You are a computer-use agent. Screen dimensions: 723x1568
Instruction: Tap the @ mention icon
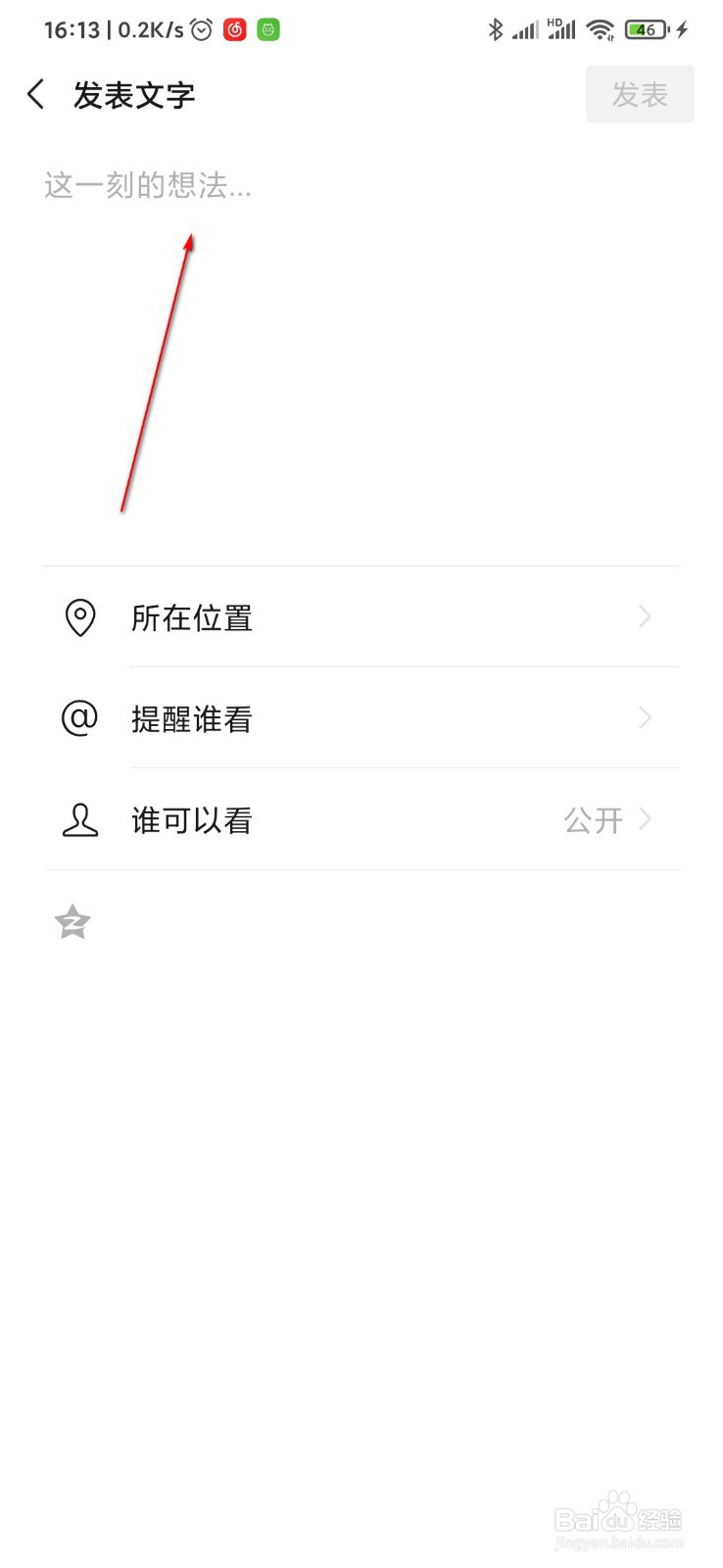point(79,718)
